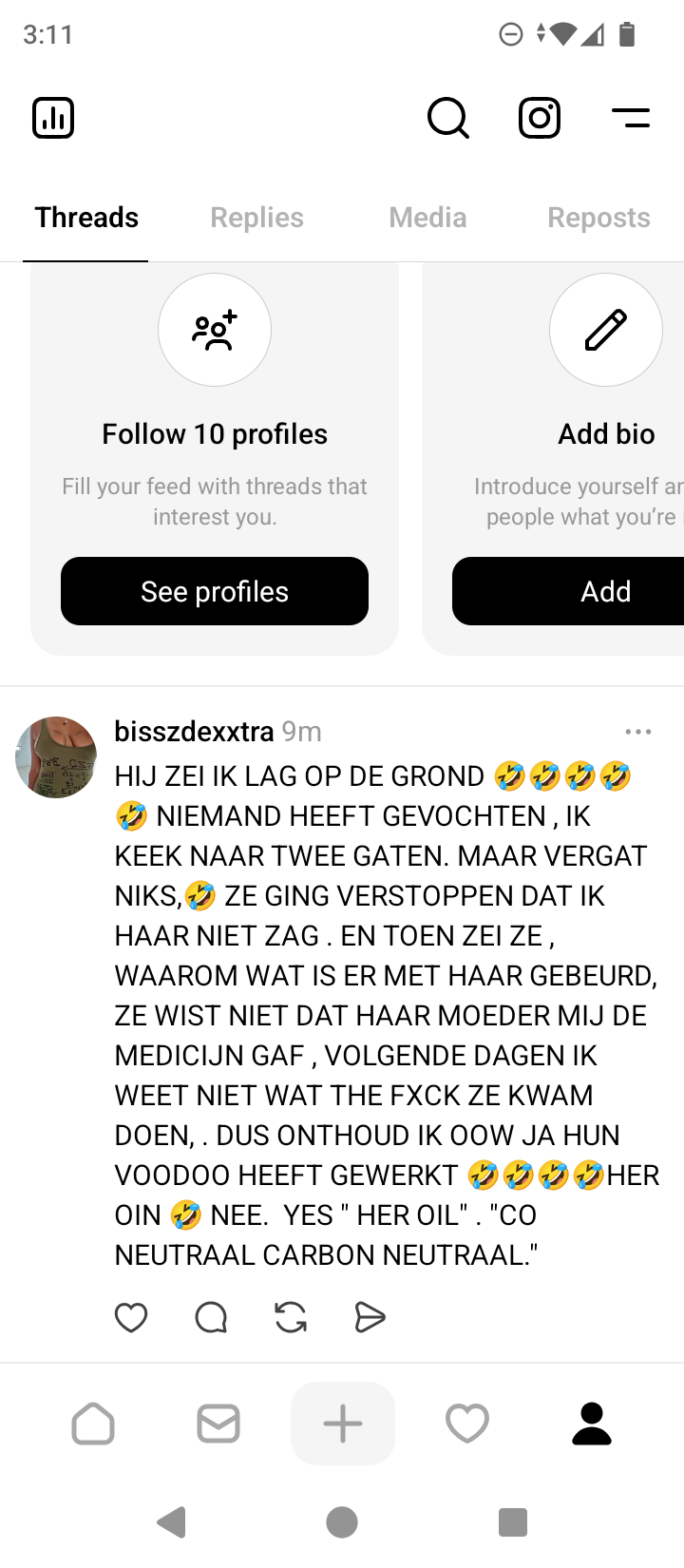This screenshot has width=684, height=1568.
Task: Like bisszdexxtra's thread
Action: click(x=131, y=1318)
